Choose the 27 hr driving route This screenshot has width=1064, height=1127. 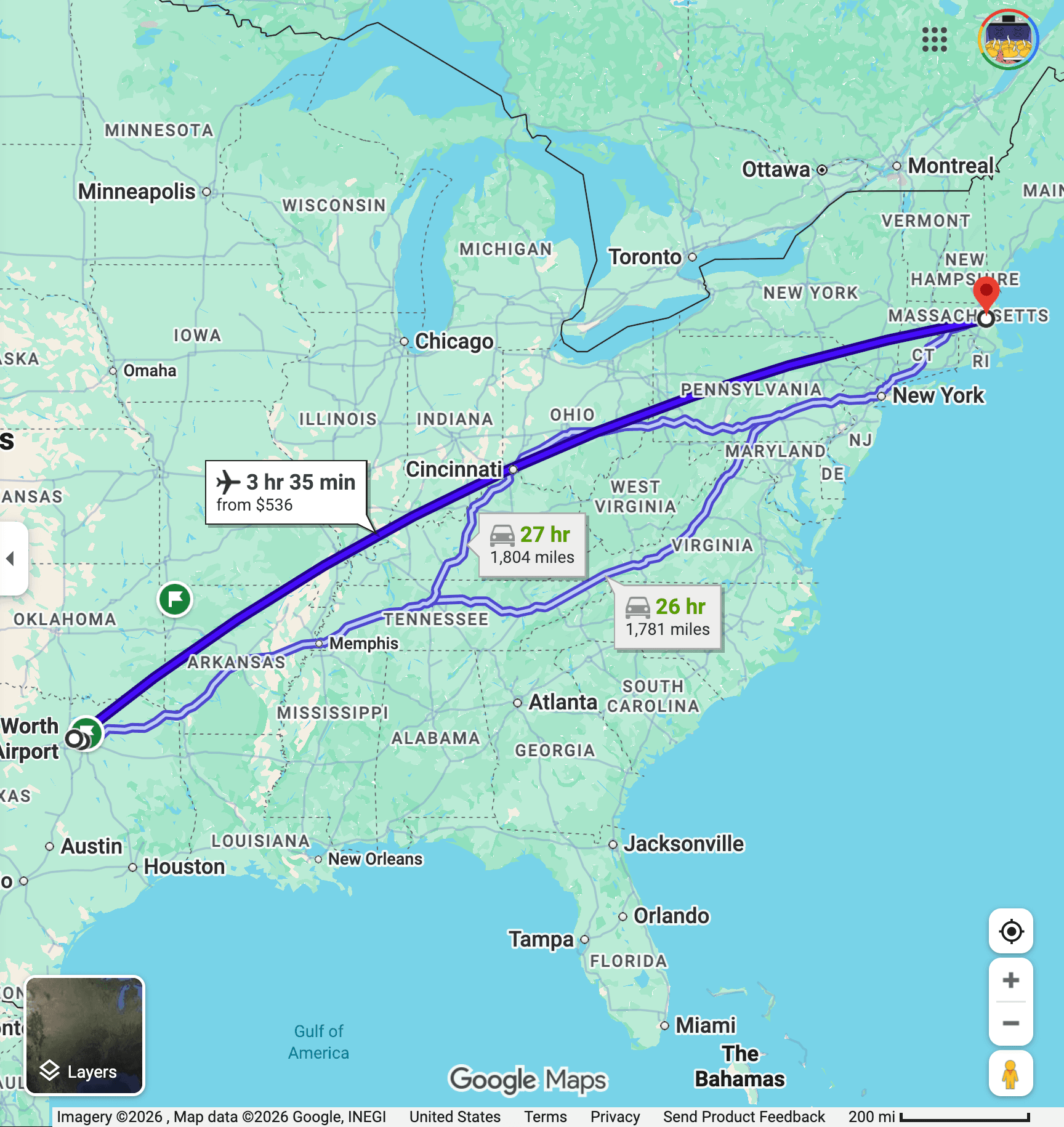pyautogui.click(x=532, y=545)
